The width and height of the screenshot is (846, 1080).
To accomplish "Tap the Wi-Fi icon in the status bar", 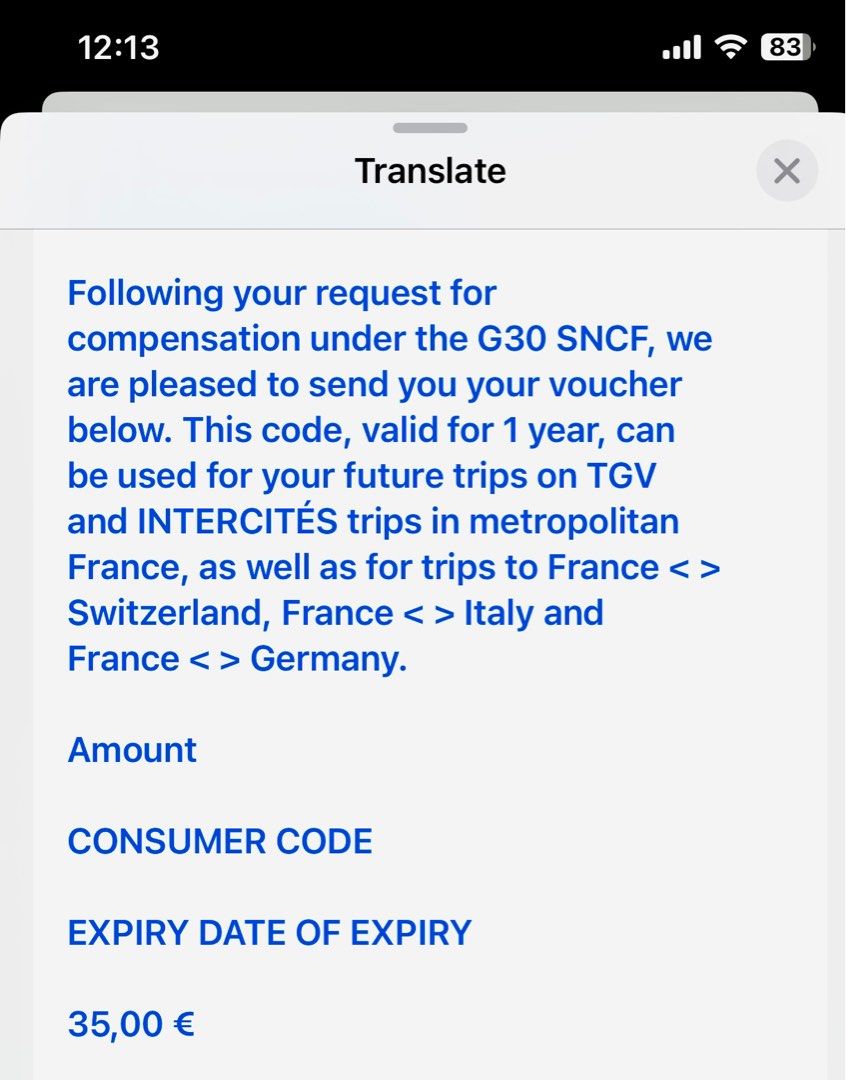I will click(x=729, y=46).
